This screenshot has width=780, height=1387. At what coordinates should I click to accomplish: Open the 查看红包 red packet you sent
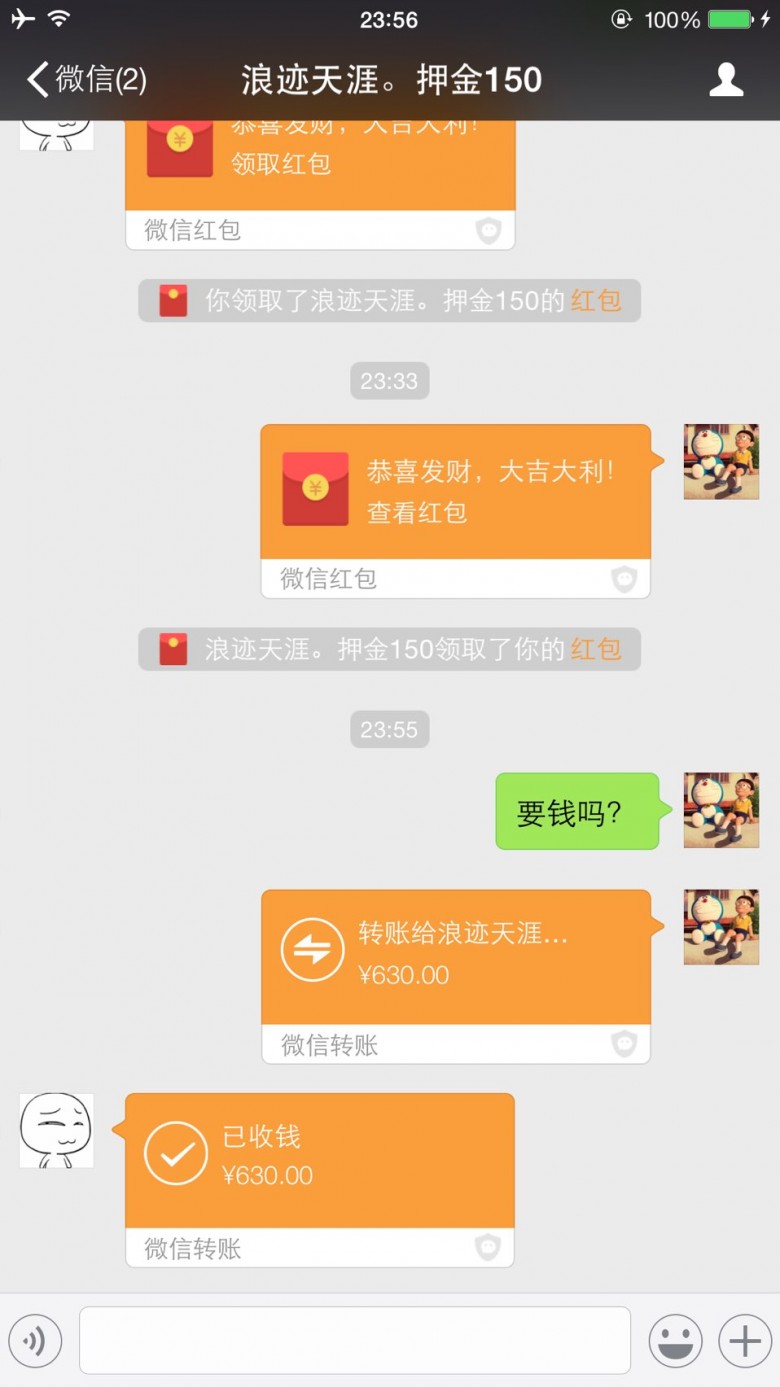coord(455,492)
